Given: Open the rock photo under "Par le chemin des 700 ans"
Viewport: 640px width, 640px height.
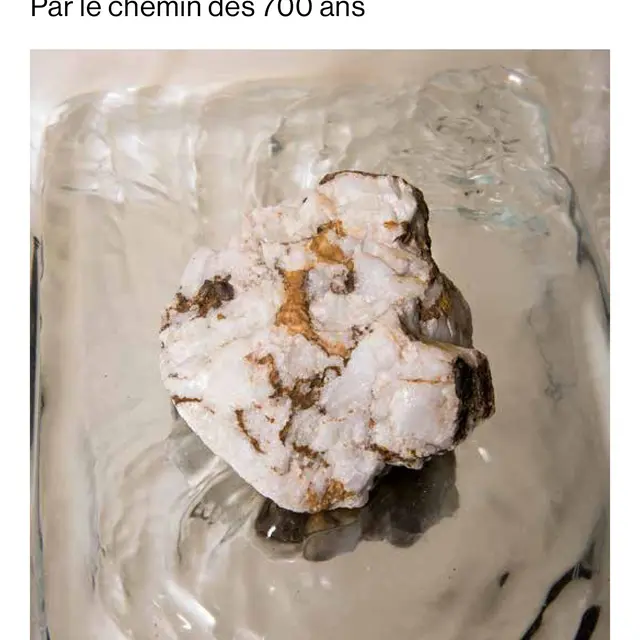Looking at the screenshot, I should pos(320,345).
